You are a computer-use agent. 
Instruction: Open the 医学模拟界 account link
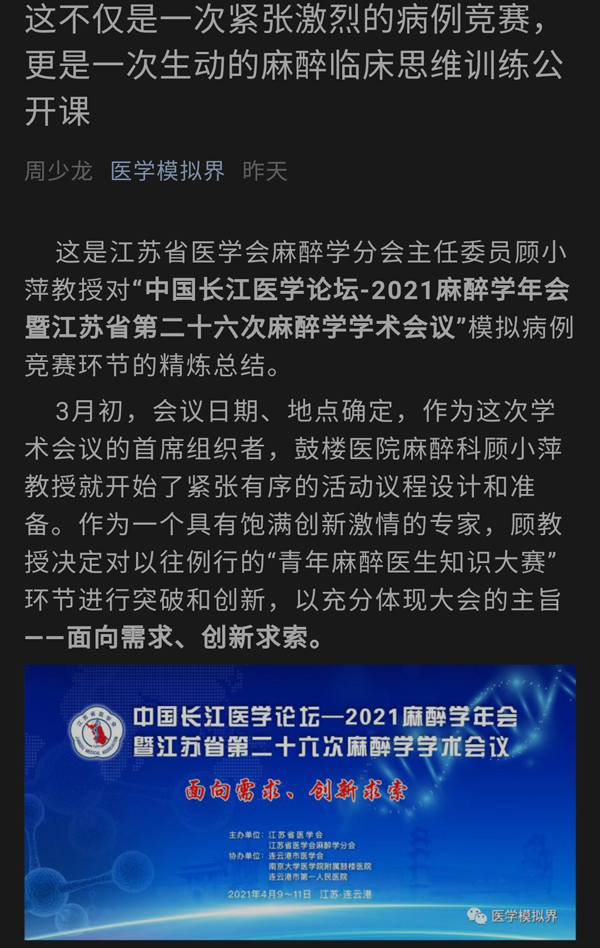tap(167, 171)
